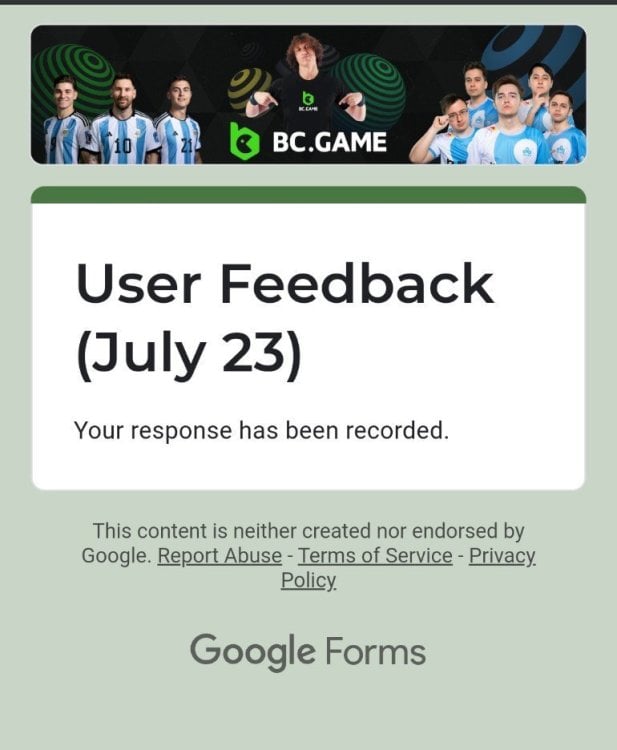The height and width of the screenshot is (750, 617).
Task: Open the Report Abuse link
Action: tap(219, 556)
